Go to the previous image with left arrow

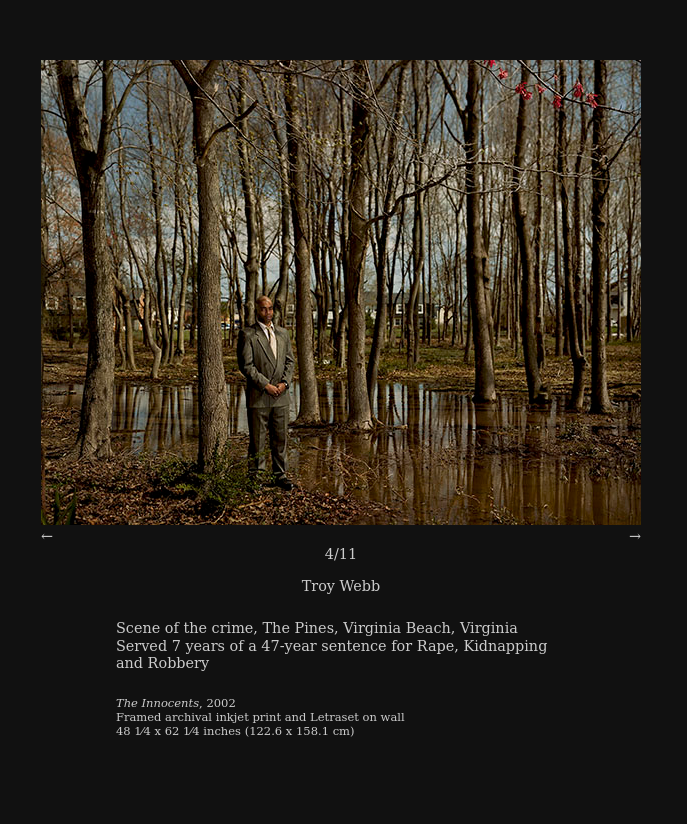pyautogui.click(x=47, y=537)
